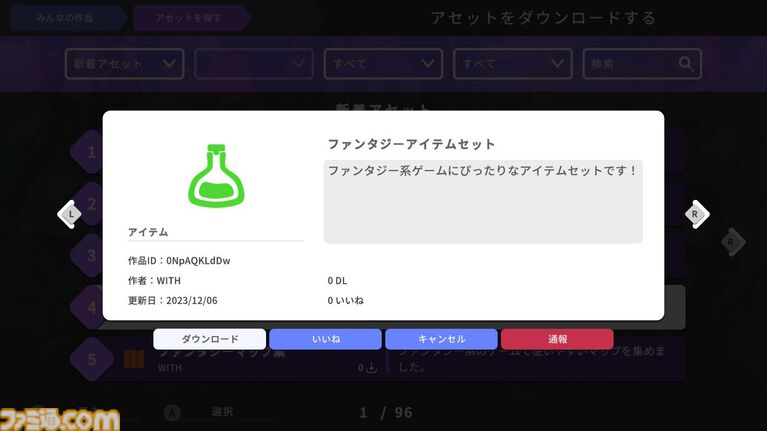Report the asset with 通報
Screen dimensions: 767x431
point(557,339)
